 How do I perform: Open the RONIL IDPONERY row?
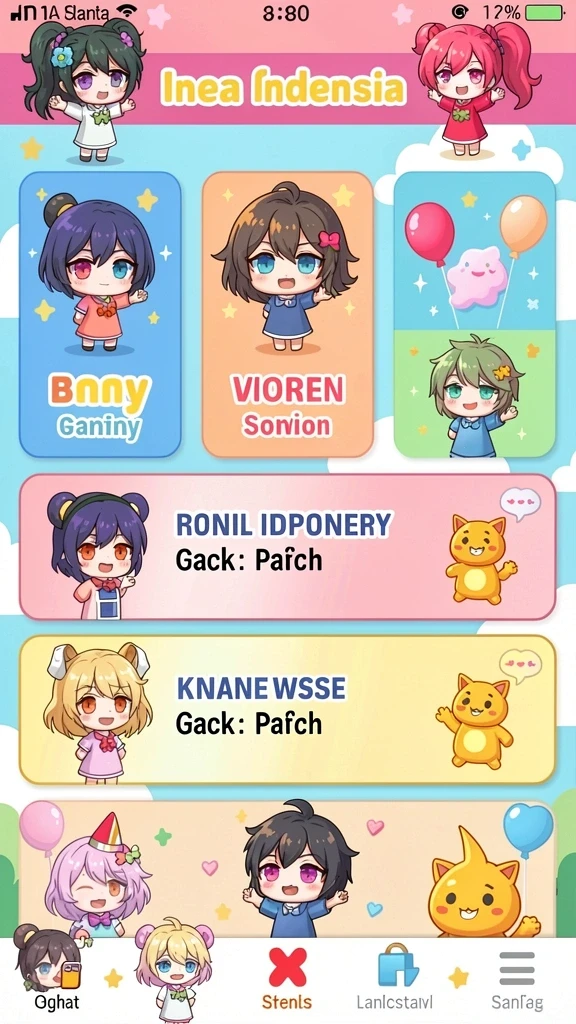click(287, 547)
